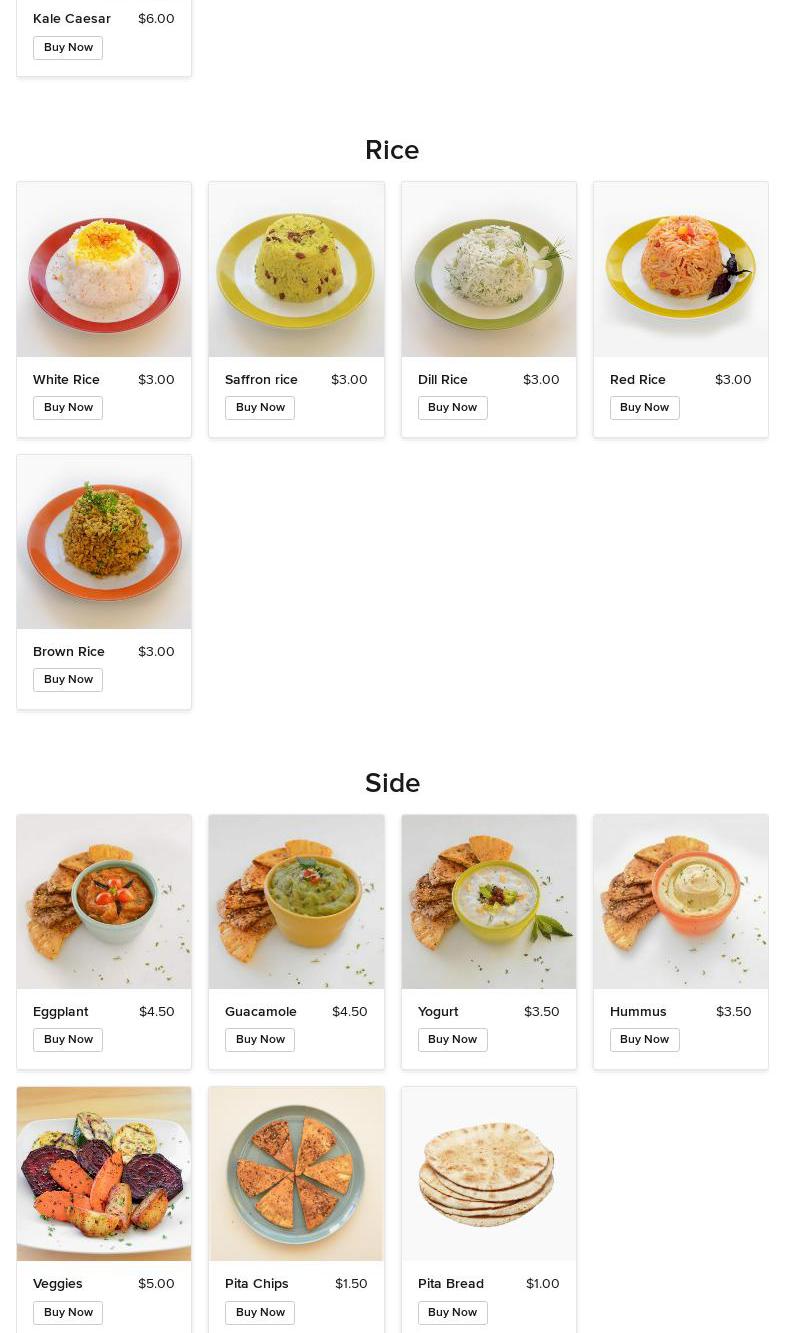
Task: Buy the Yogurt side now
Action: click(452, 1040)
